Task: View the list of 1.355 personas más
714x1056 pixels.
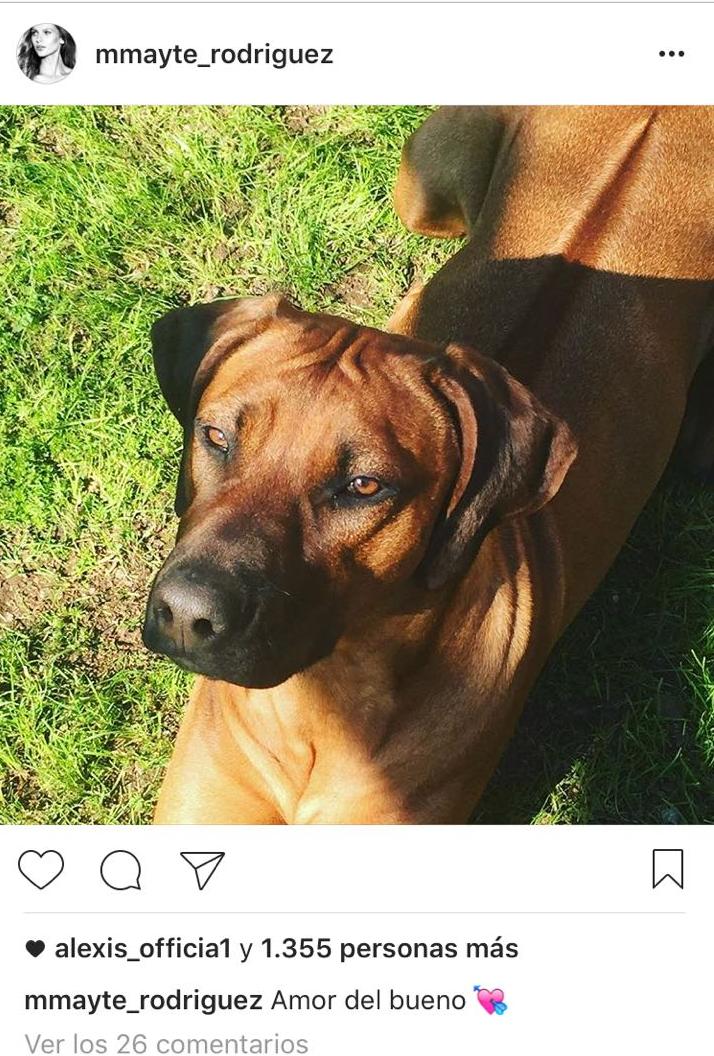Action: (x=389, y=948)
